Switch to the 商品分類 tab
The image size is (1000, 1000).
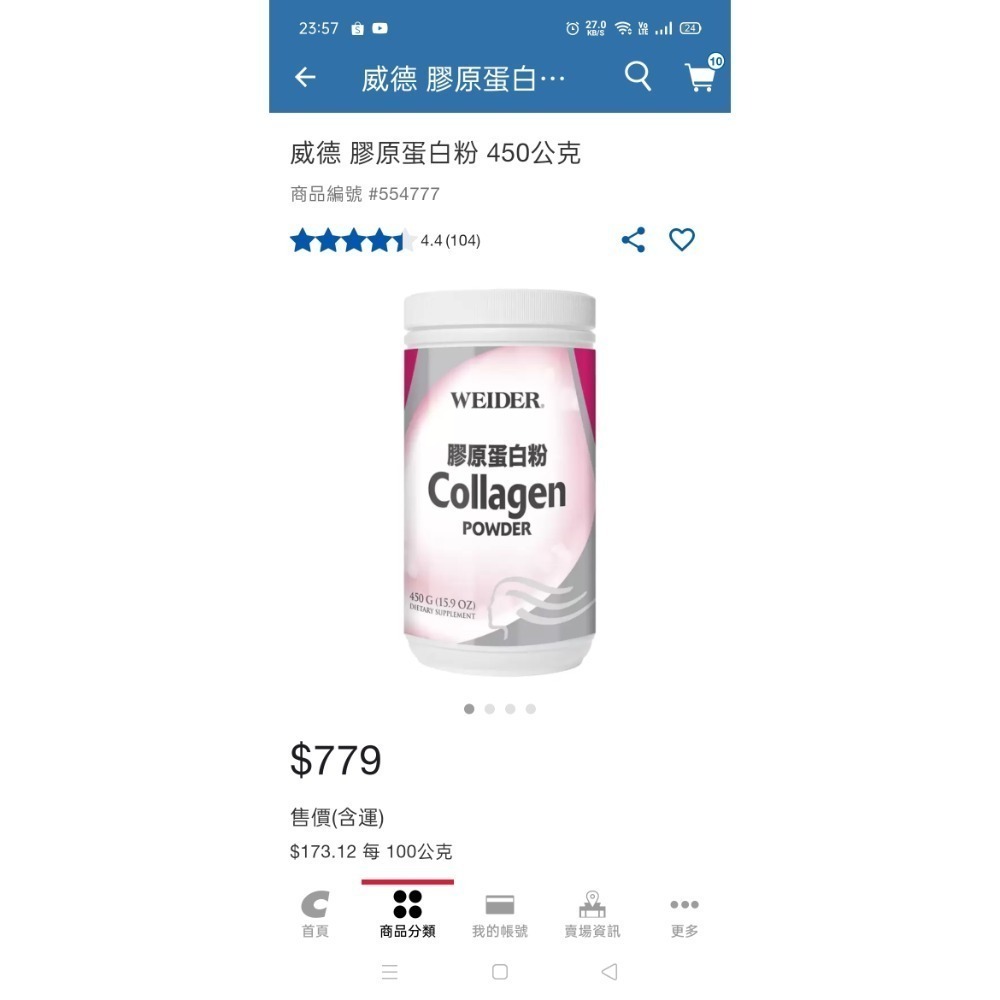(x=407, y=915)
